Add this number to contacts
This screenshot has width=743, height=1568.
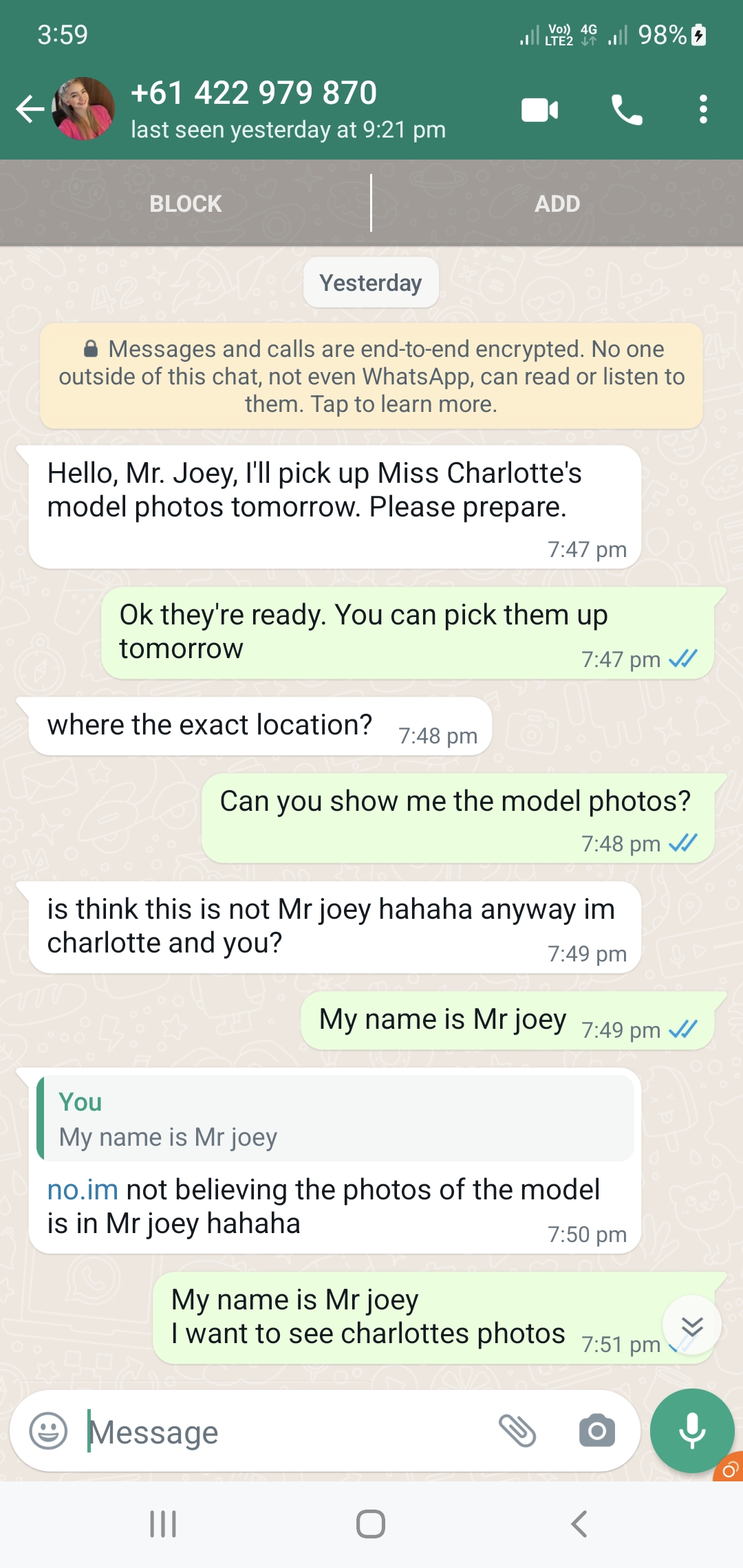click(x=557, y=203)
